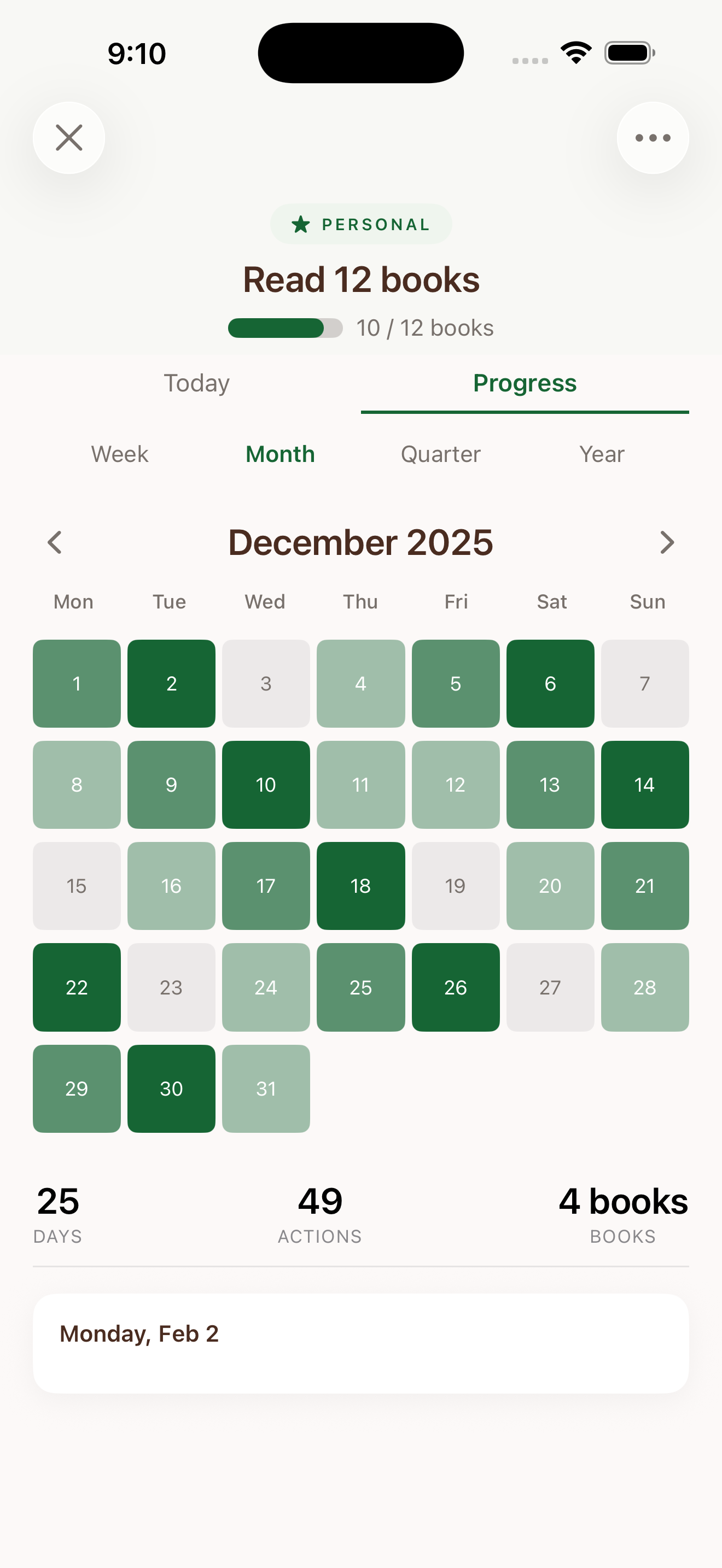Image resolution: width=722 pixels, height=1568 pixels.
Task: Select December 18 on the calendar
Action: 360,886
